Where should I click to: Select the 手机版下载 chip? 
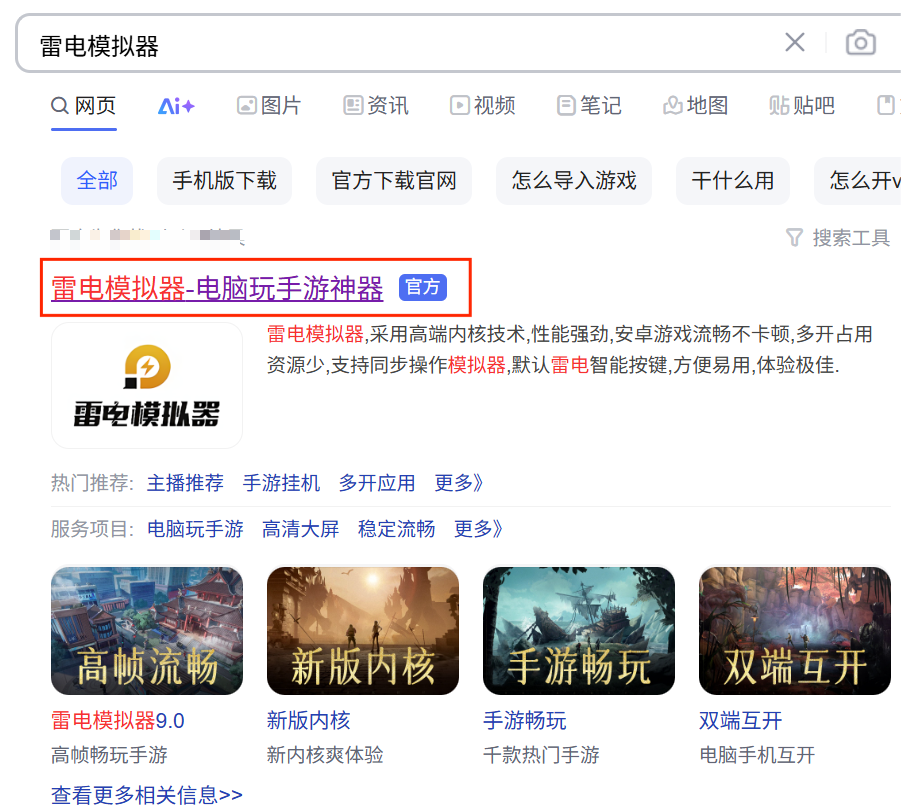pyautogui.click(x=224, y=181)
